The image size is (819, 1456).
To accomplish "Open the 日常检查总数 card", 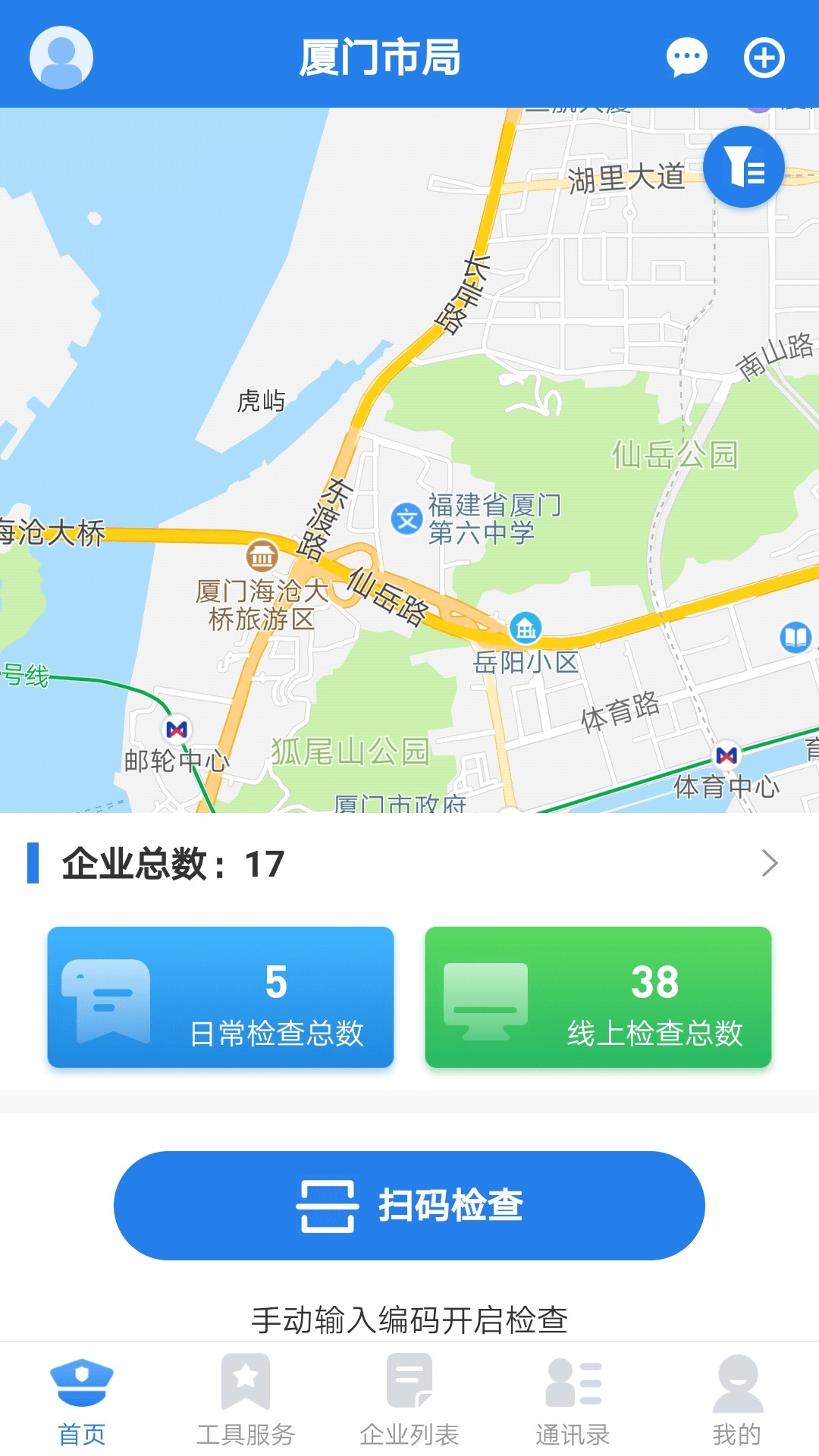I will point(221,996).
